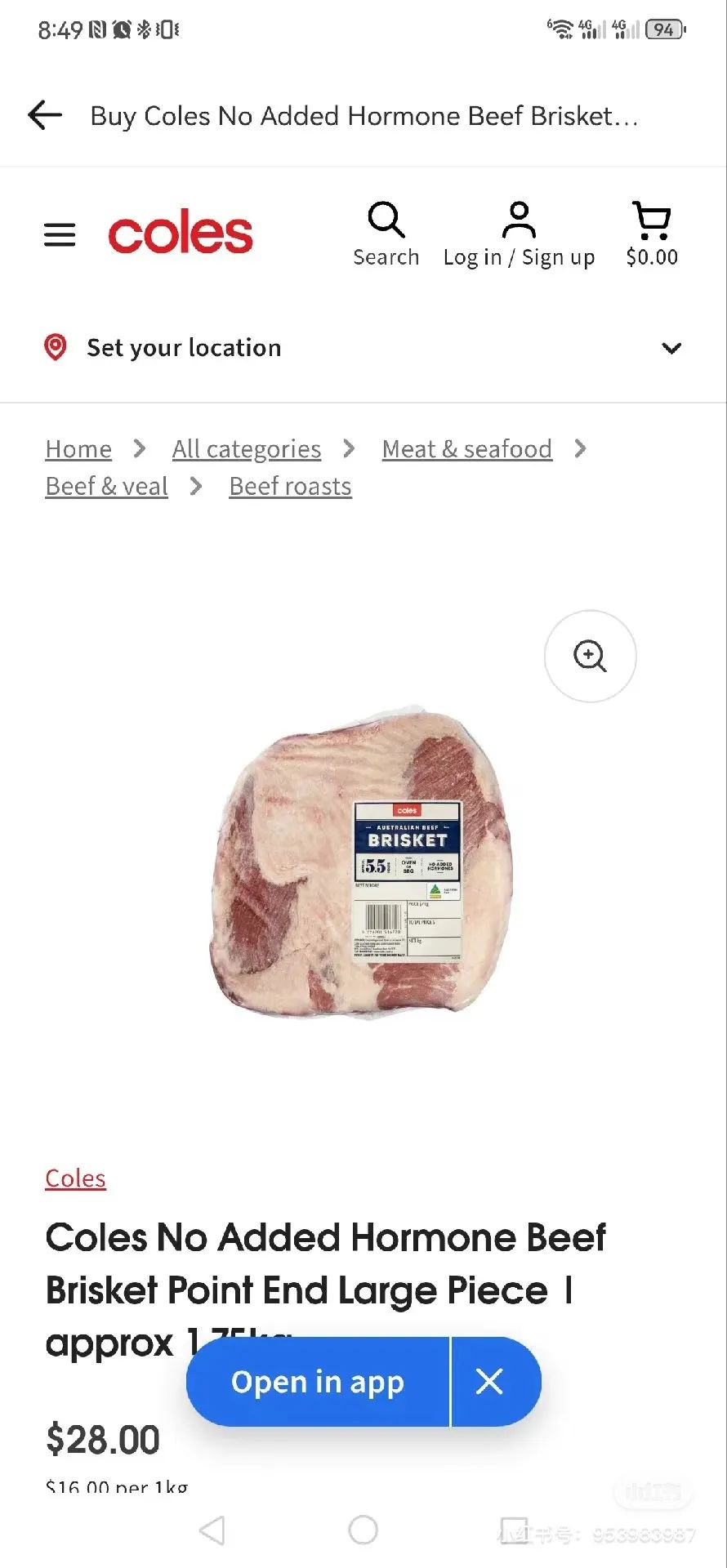Viewport: 727px width, 1568px height.
Task: Open the Beef roasts breadcrumb
Action: (290, 487)
